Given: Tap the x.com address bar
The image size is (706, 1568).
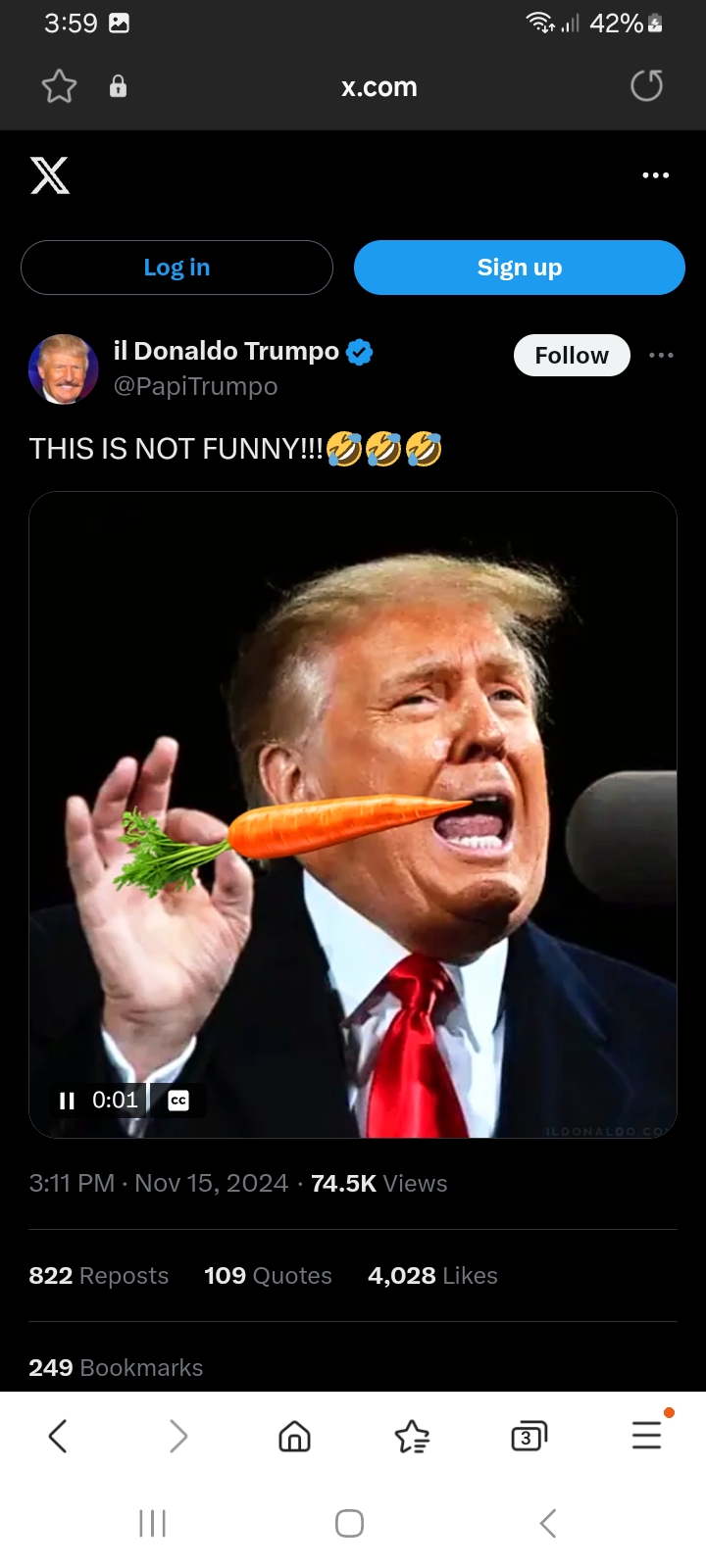Looking at the screenshot, I should click(x=379, y=87).
